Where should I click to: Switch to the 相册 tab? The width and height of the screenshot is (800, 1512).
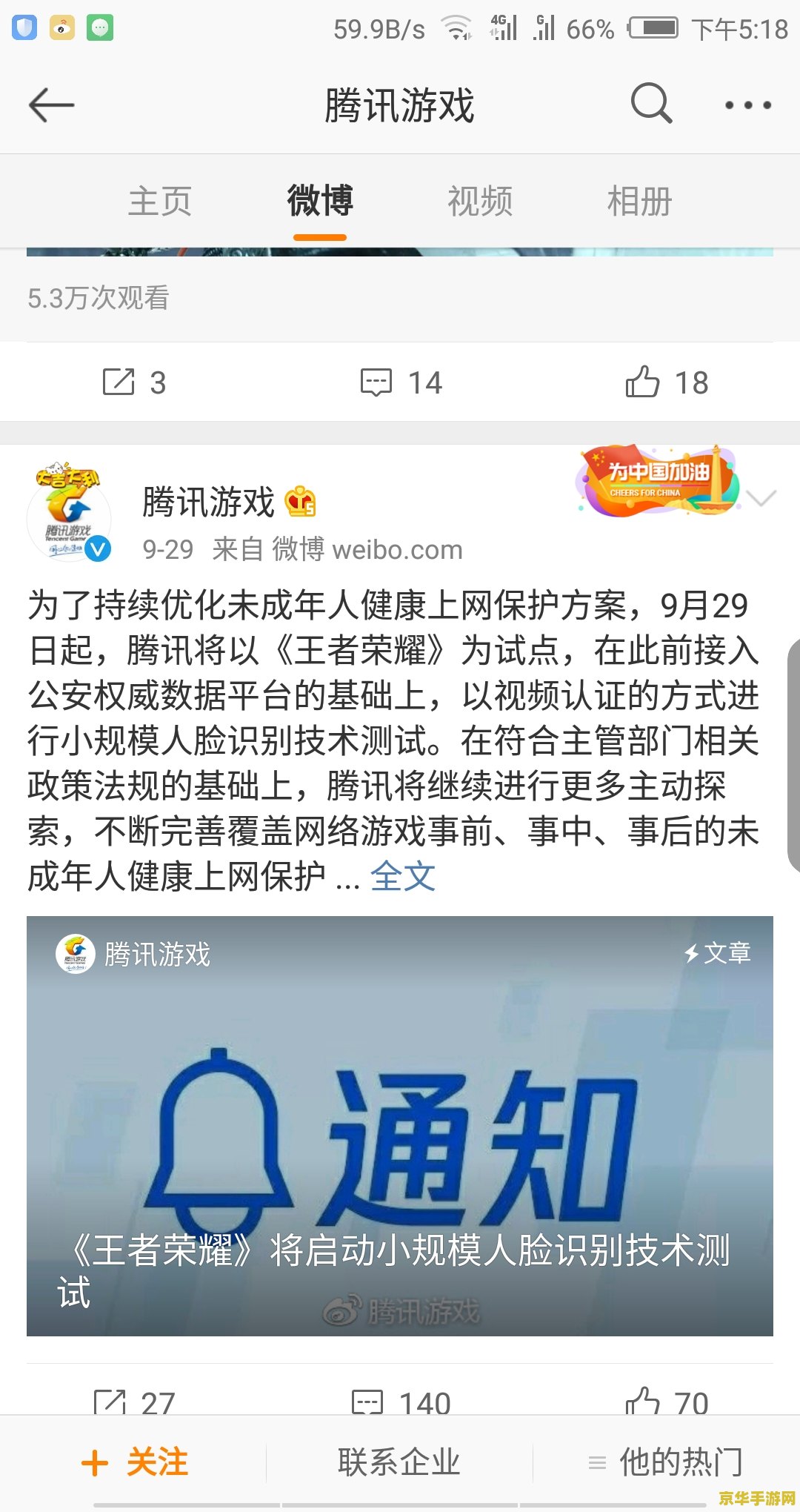[641, 200]
